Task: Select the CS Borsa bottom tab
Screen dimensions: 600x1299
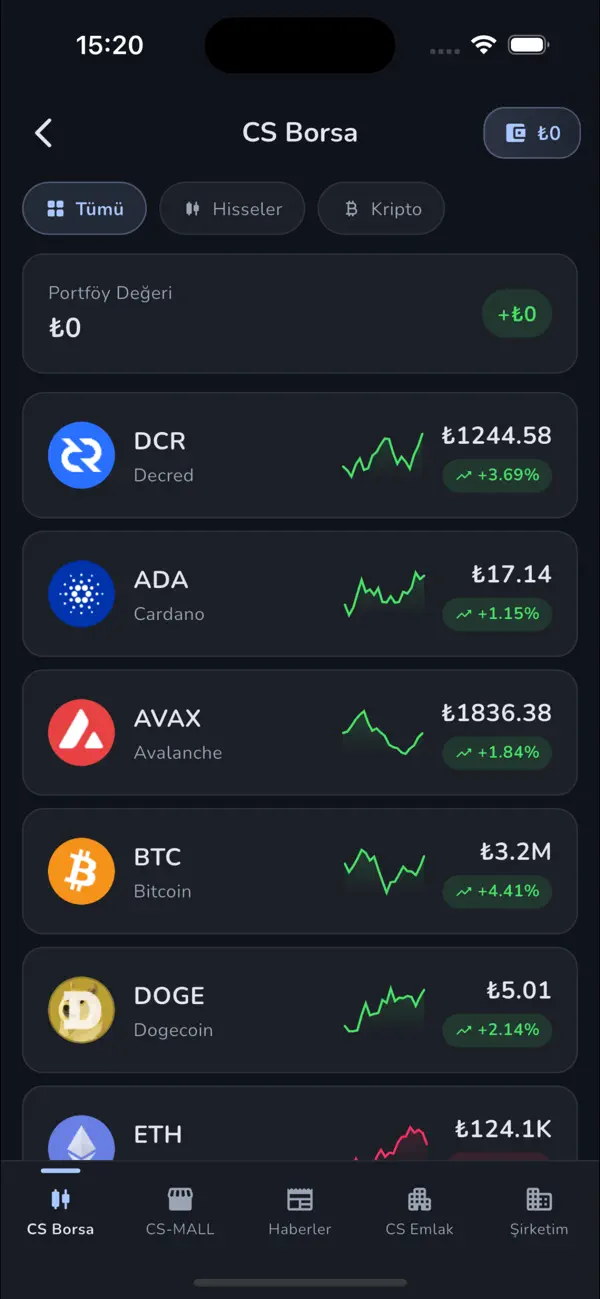Action: click(61, 1211)
